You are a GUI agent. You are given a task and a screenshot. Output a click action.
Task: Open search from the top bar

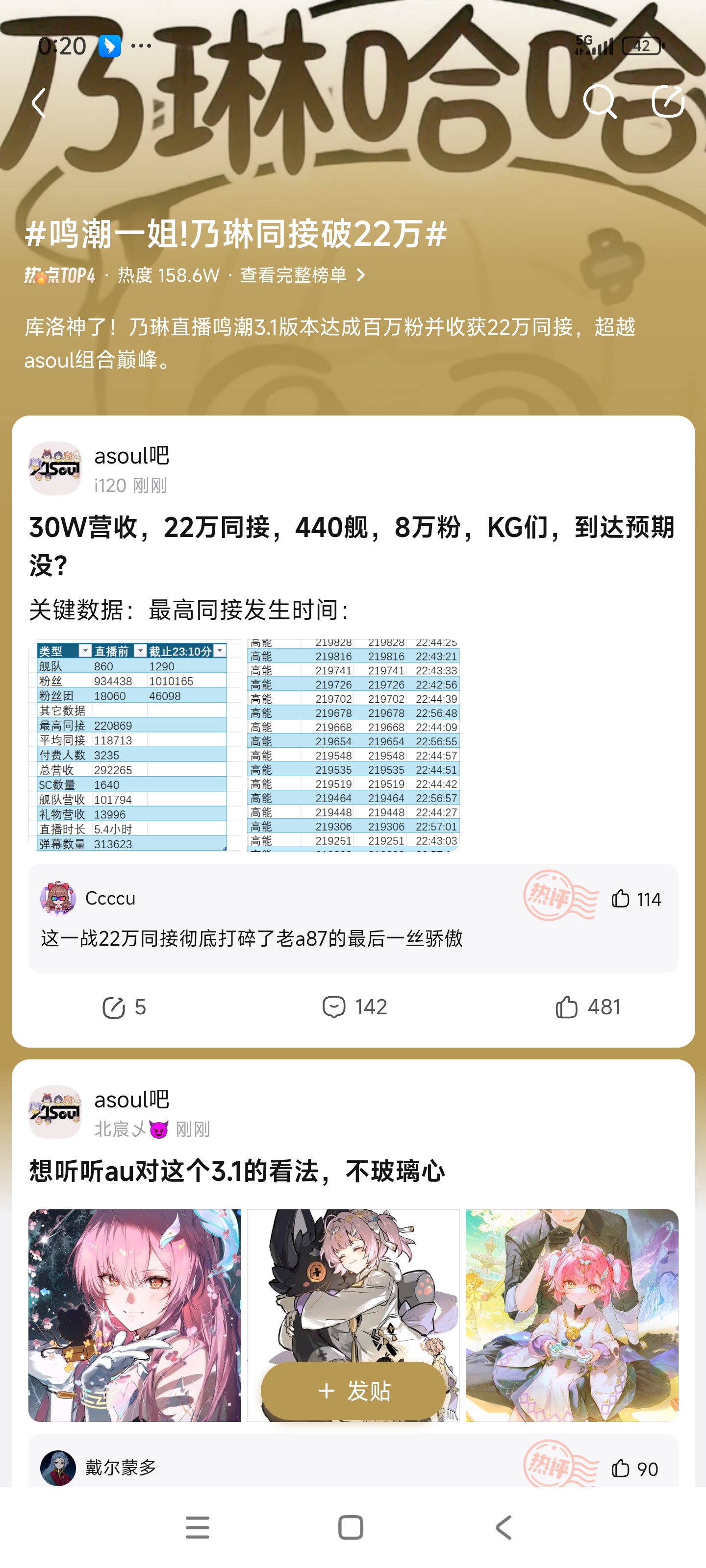point(600,101)
